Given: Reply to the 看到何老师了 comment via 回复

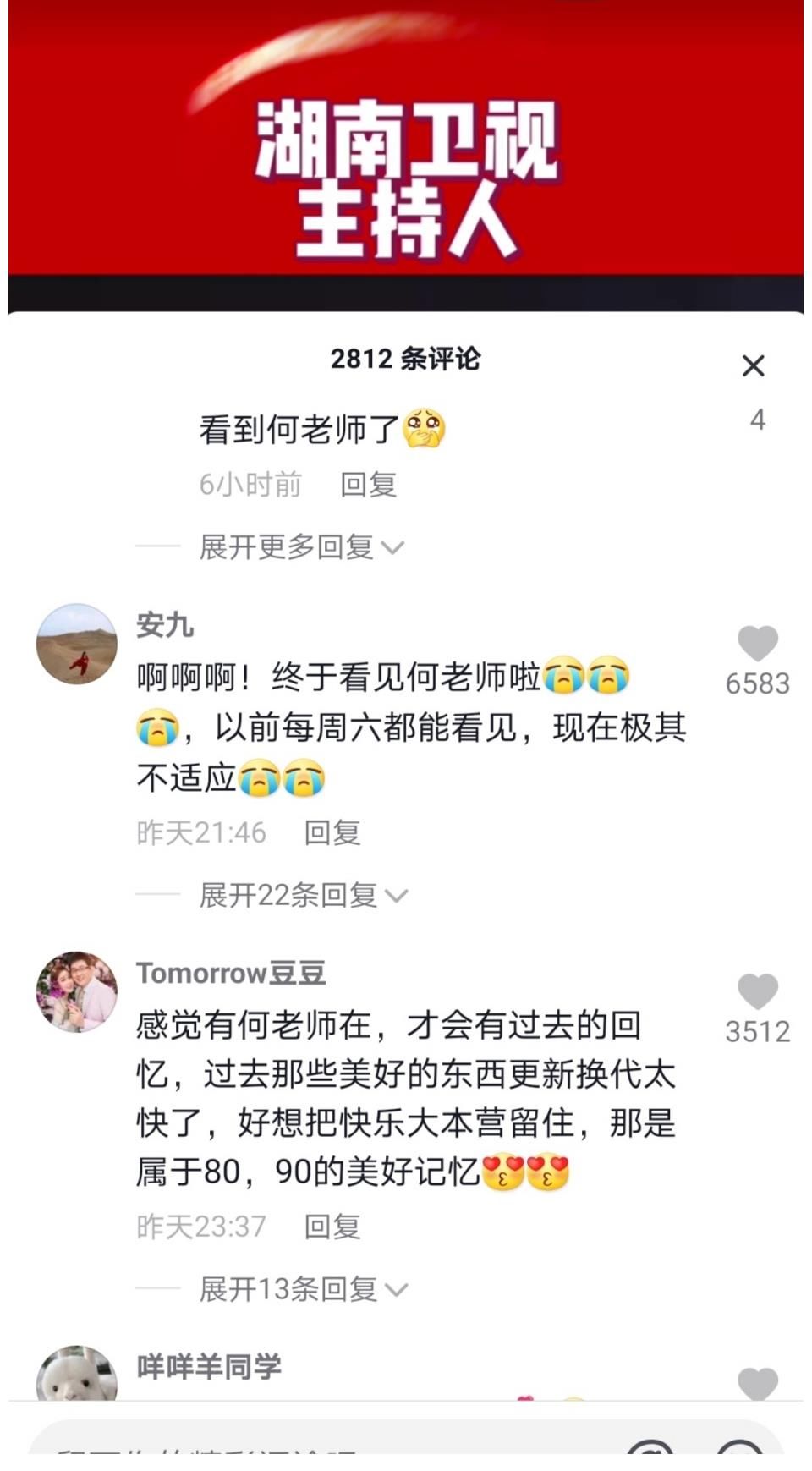Looking at the screenshot, I should click(x=368, y=486).
